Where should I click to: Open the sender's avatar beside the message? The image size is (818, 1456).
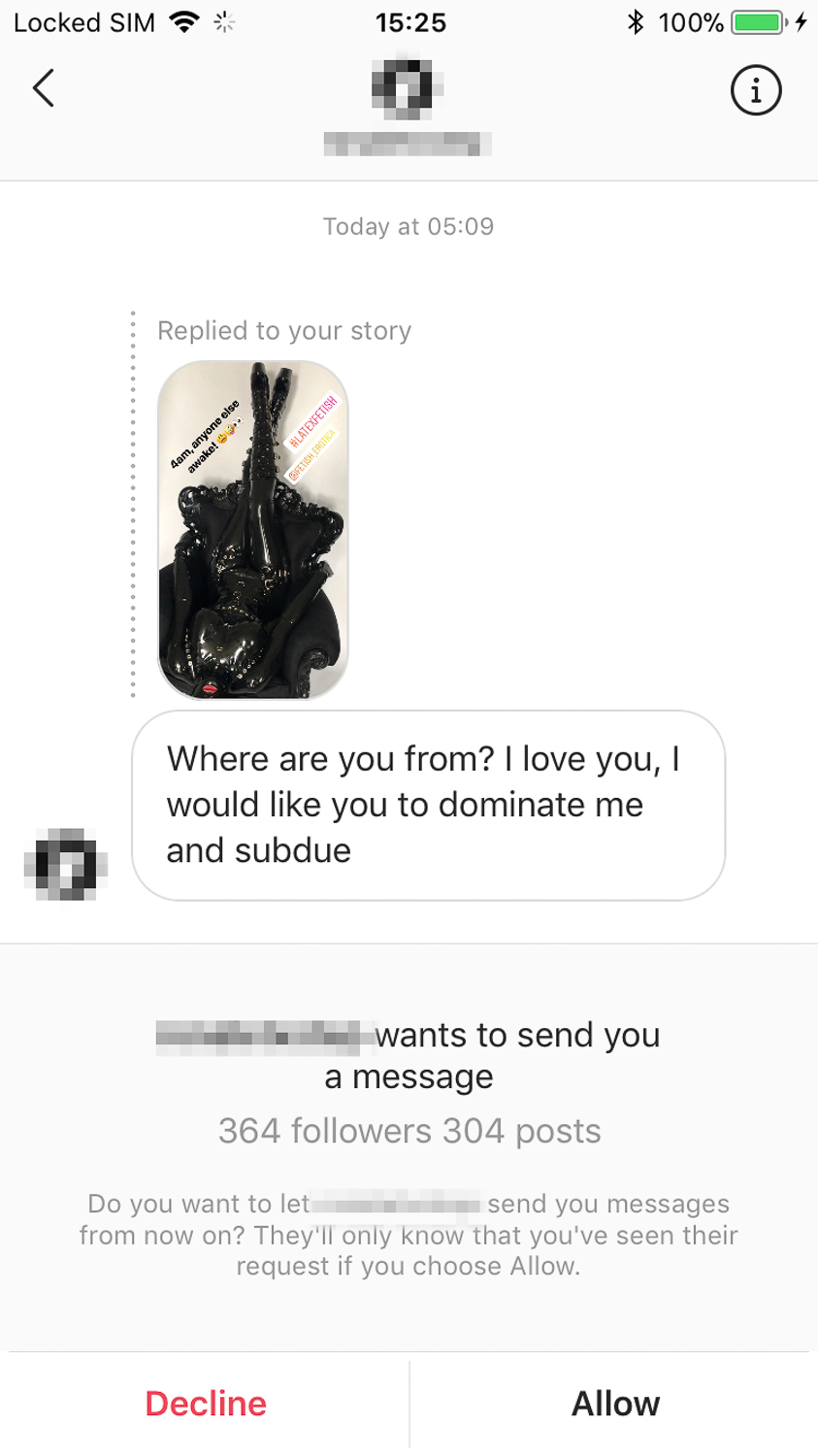click(x=65, y=864)
